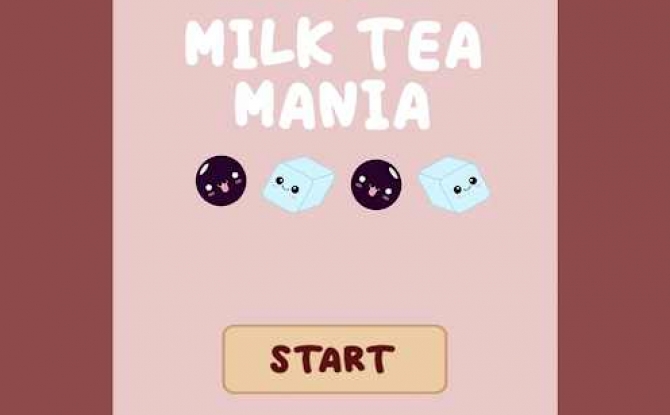Tap the START button to begin

click(334, 359)
